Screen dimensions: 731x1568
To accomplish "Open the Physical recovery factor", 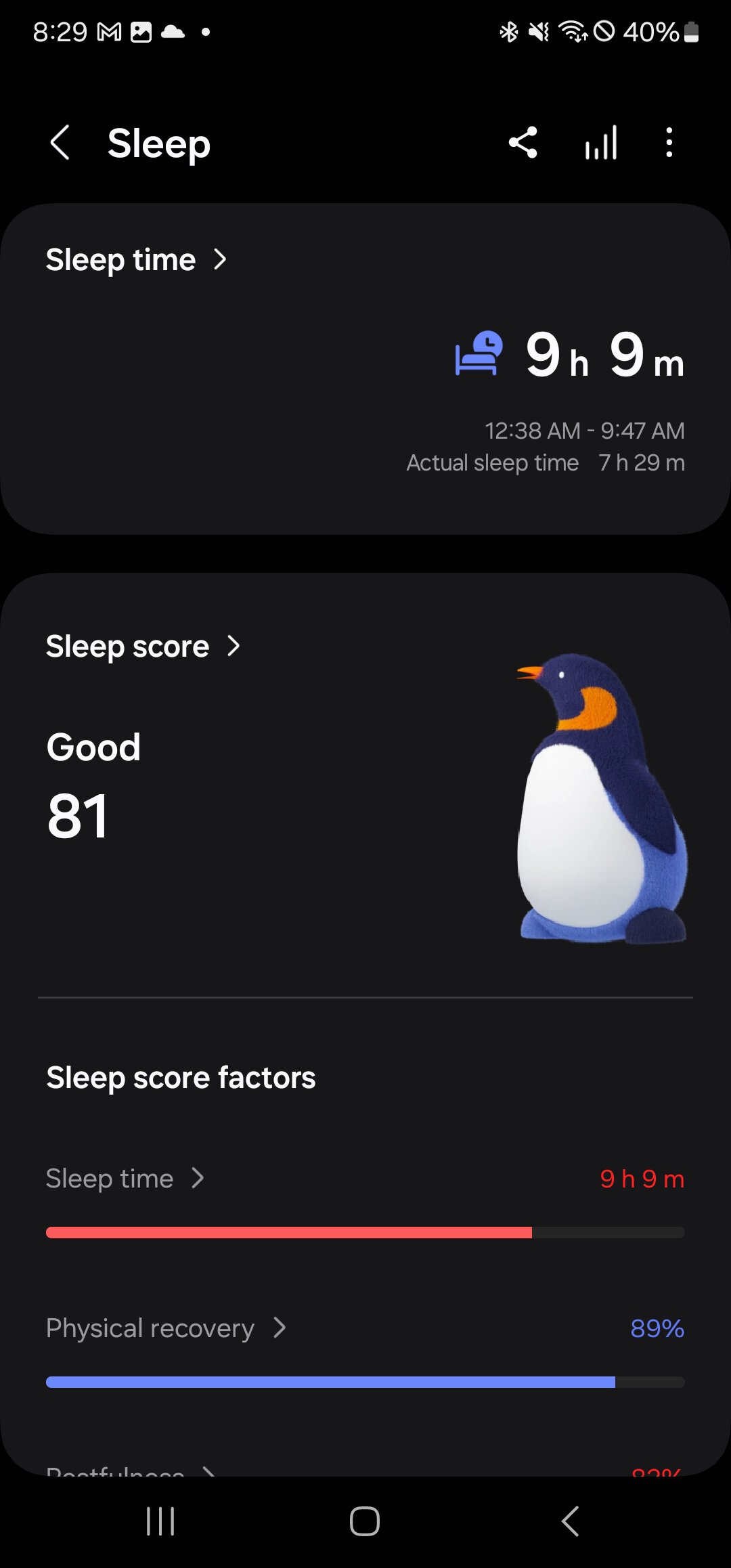I will pos(166,1328).
